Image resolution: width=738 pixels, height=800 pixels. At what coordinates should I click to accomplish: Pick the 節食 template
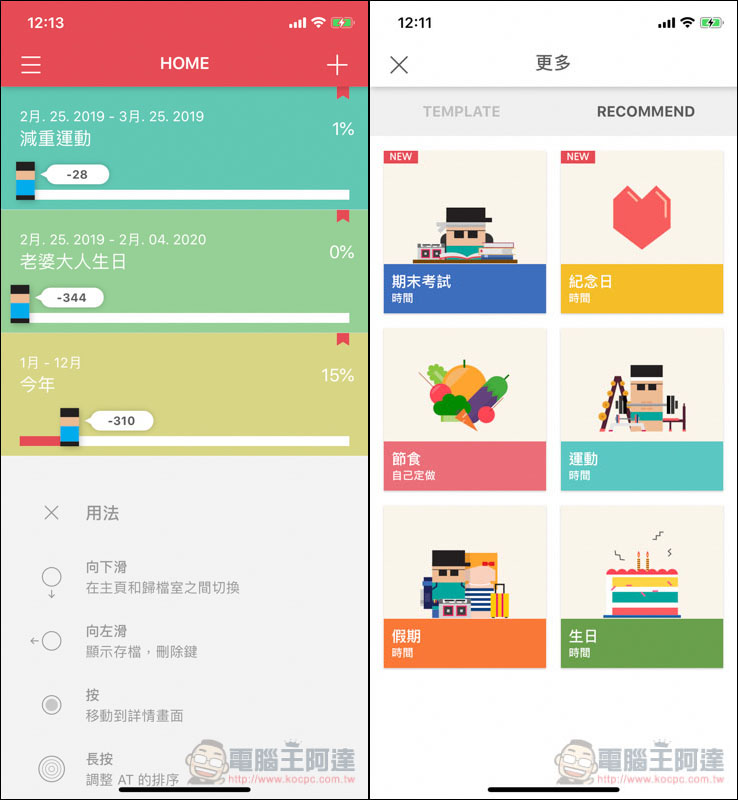tap(464, 409)
